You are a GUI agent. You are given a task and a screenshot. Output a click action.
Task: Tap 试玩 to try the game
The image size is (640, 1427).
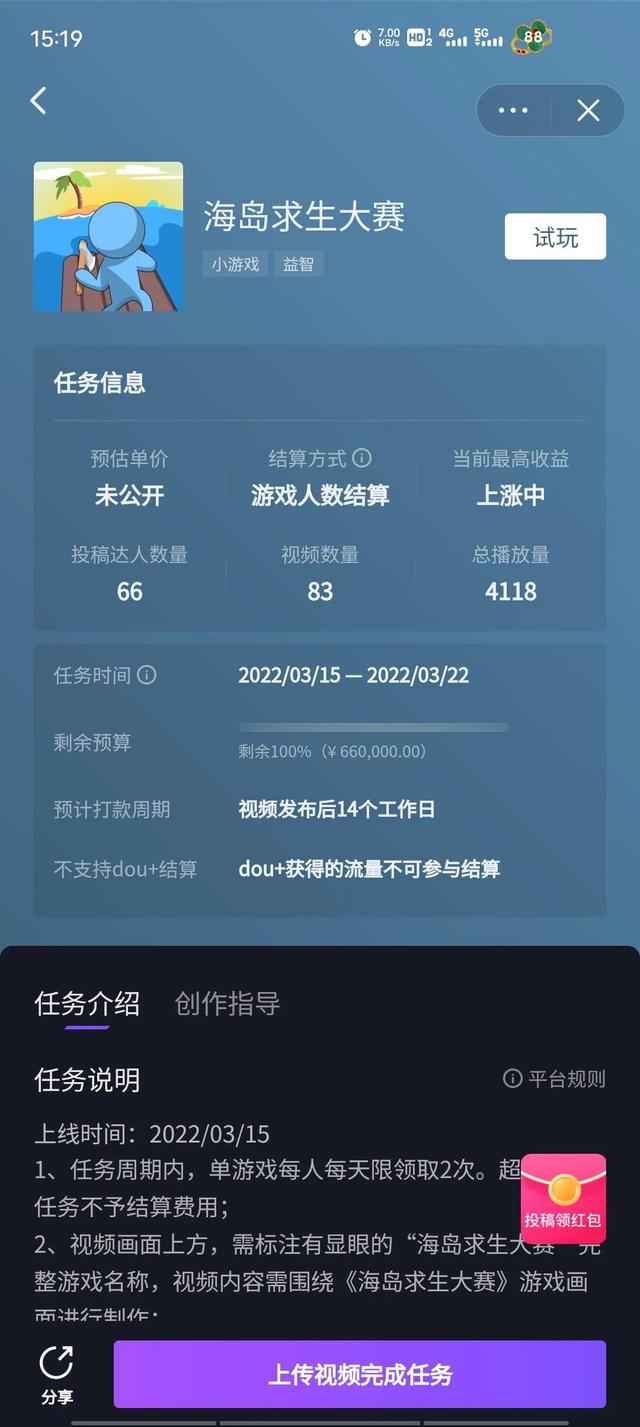(x=555, y=237)
